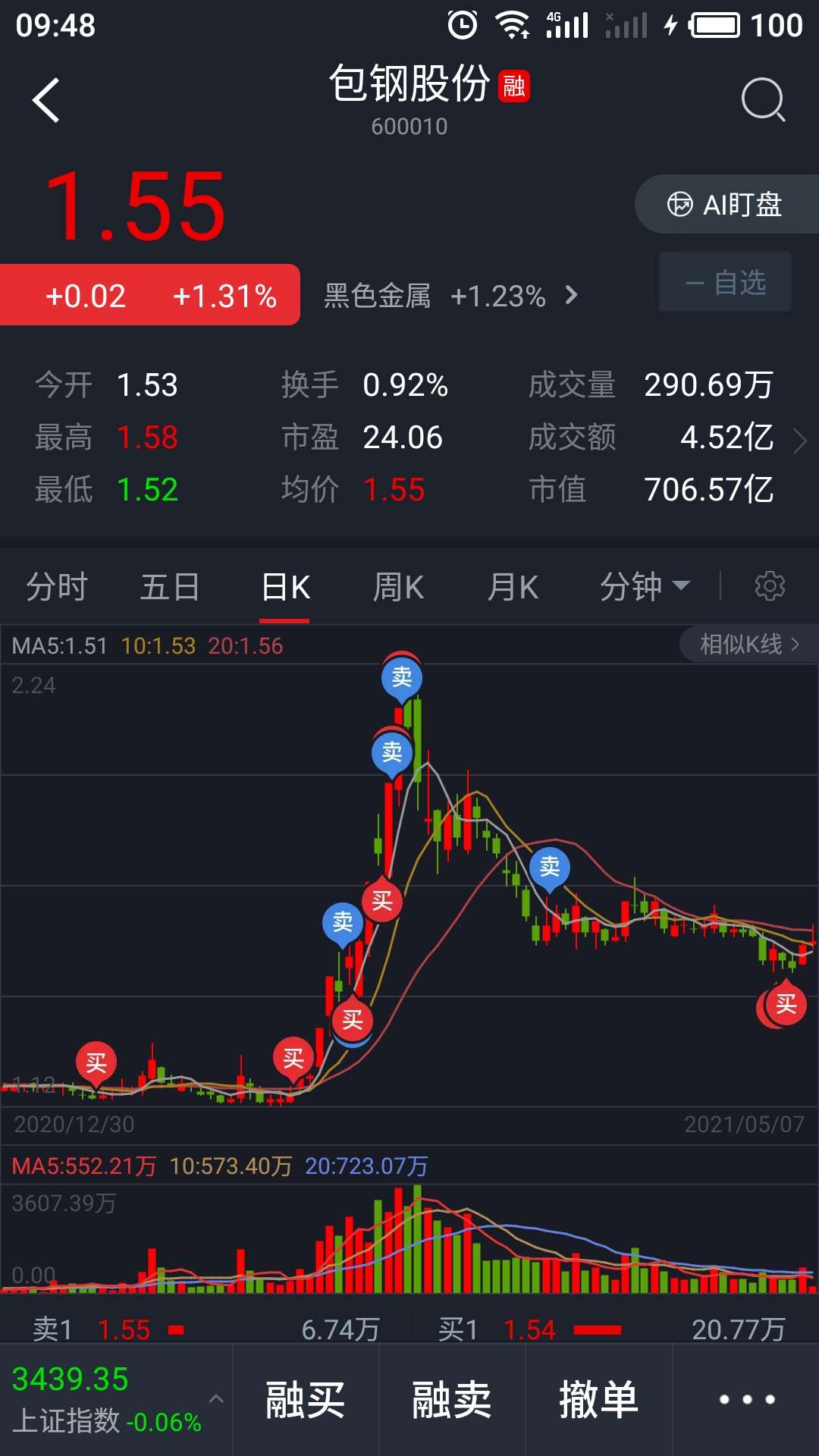Switch to the 周K chart tab
819x1456 pixels.
(x=399, y=588)
